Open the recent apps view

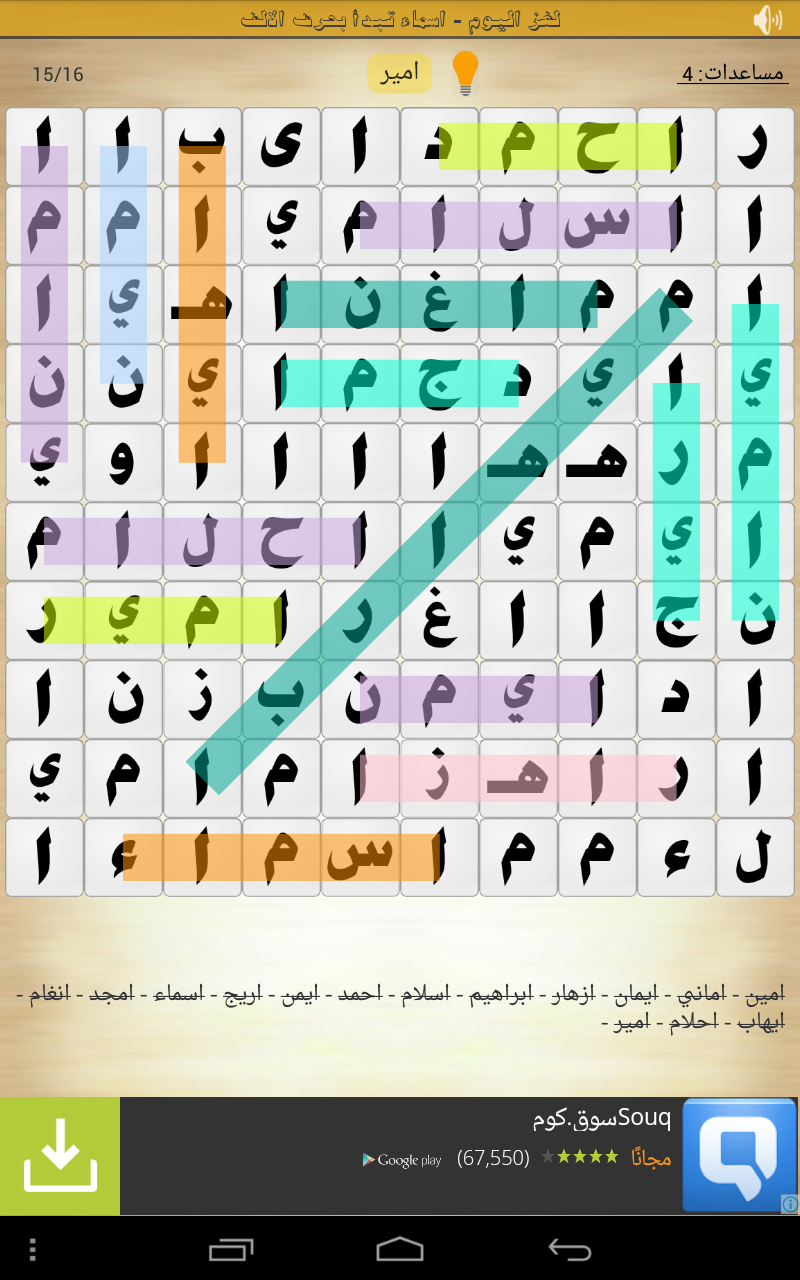[x=231, y=1249]
